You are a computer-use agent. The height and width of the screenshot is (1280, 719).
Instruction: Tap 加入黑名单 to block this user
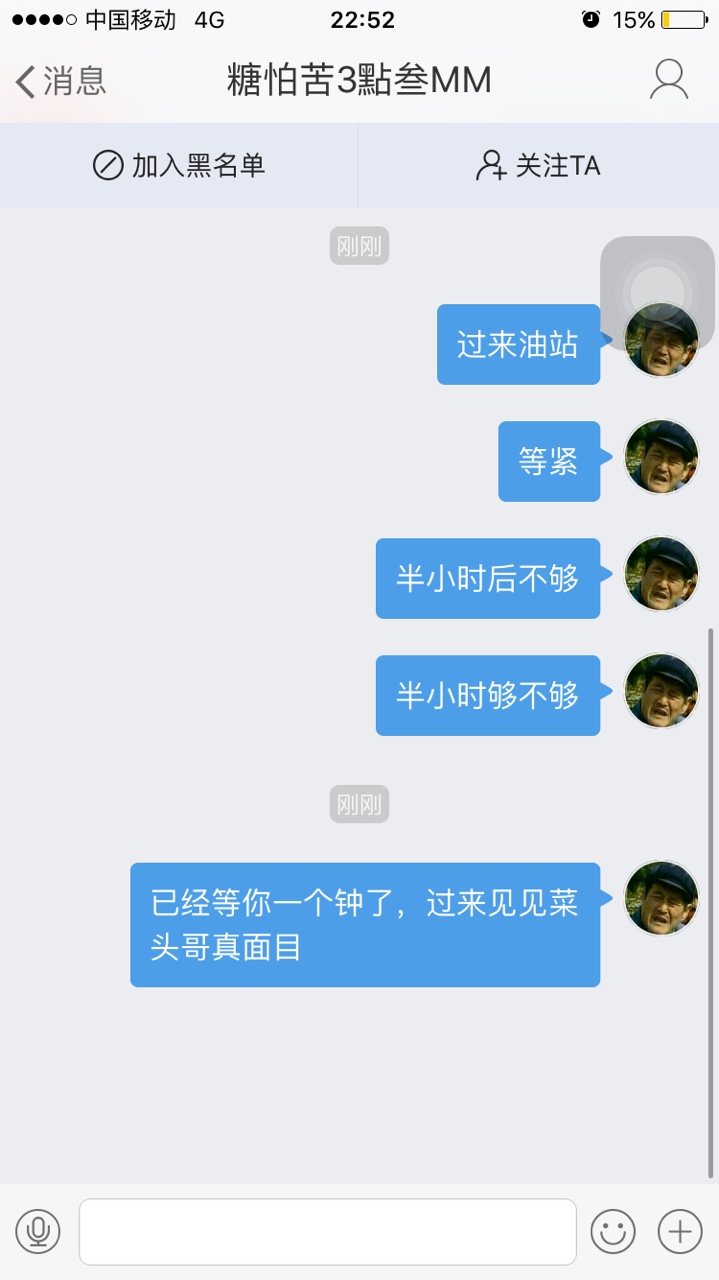[x=179, y=165]
